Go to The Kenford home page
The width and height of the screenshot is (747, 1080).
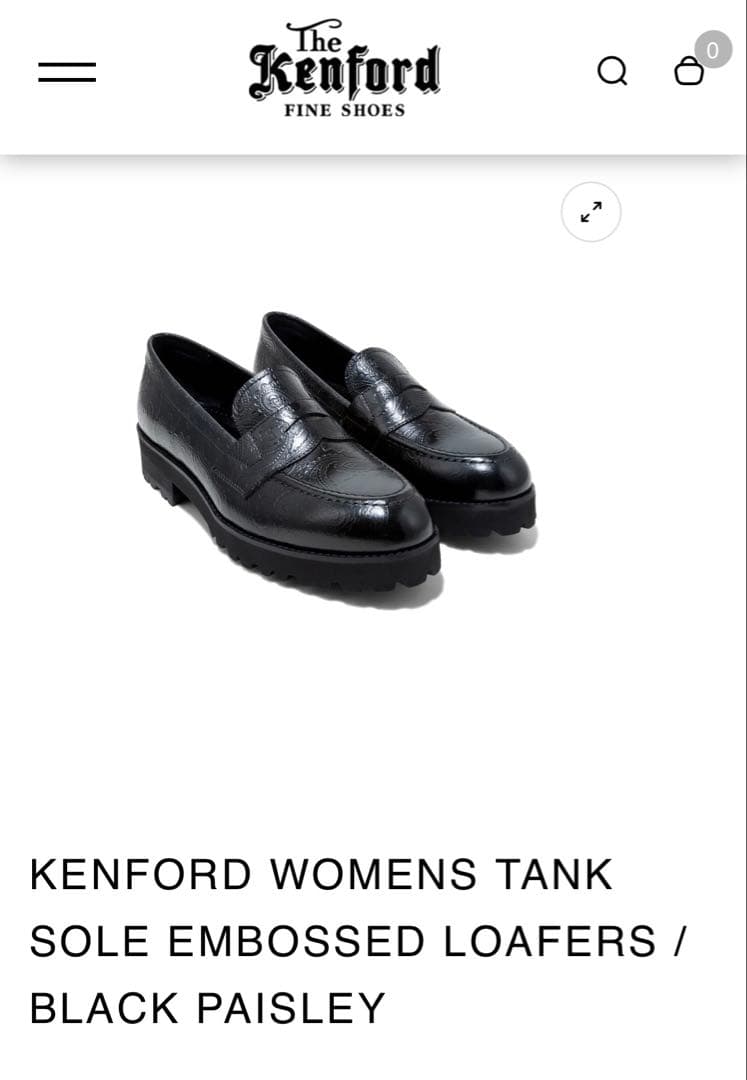point(344,69)
